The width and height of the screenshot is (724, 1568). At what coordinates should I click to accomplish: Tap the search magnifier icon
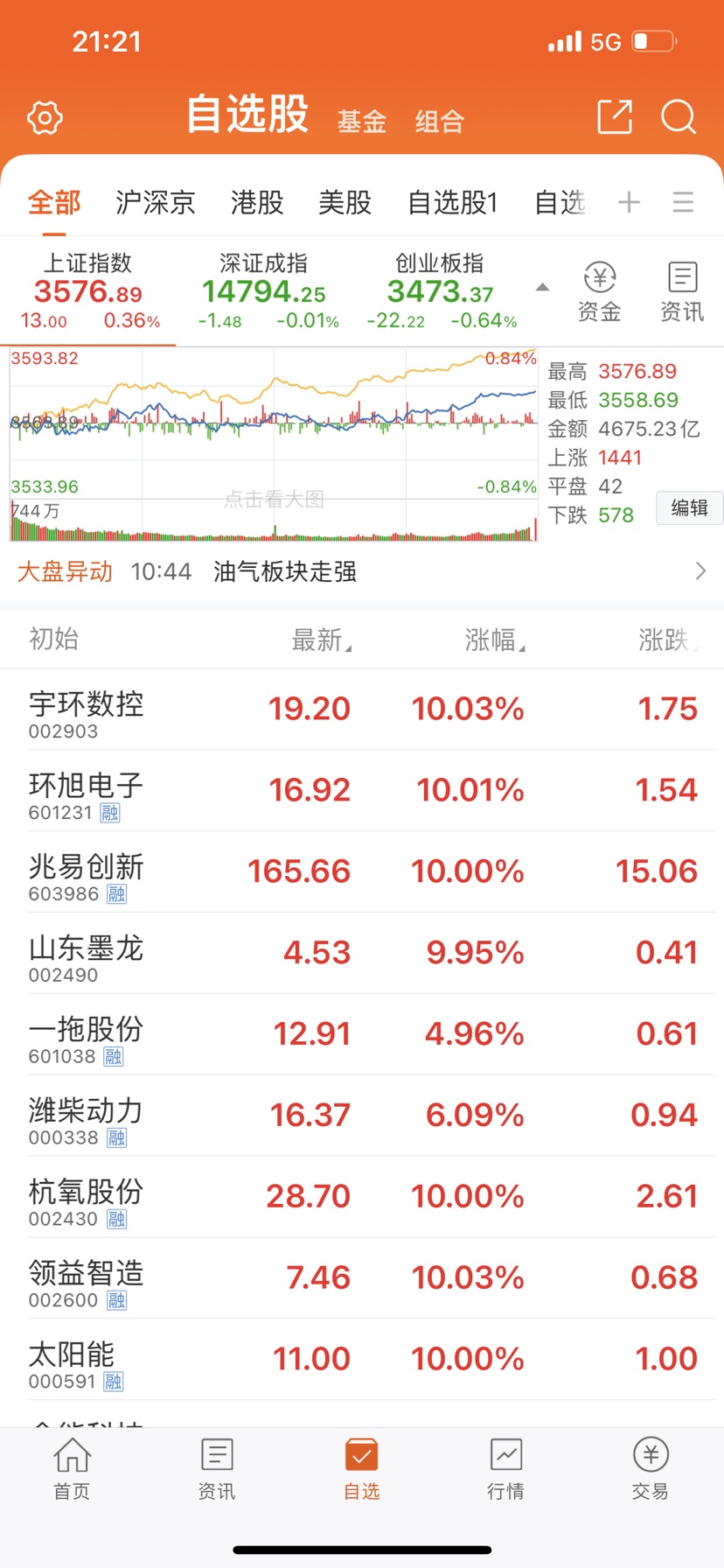click(679, 116)
